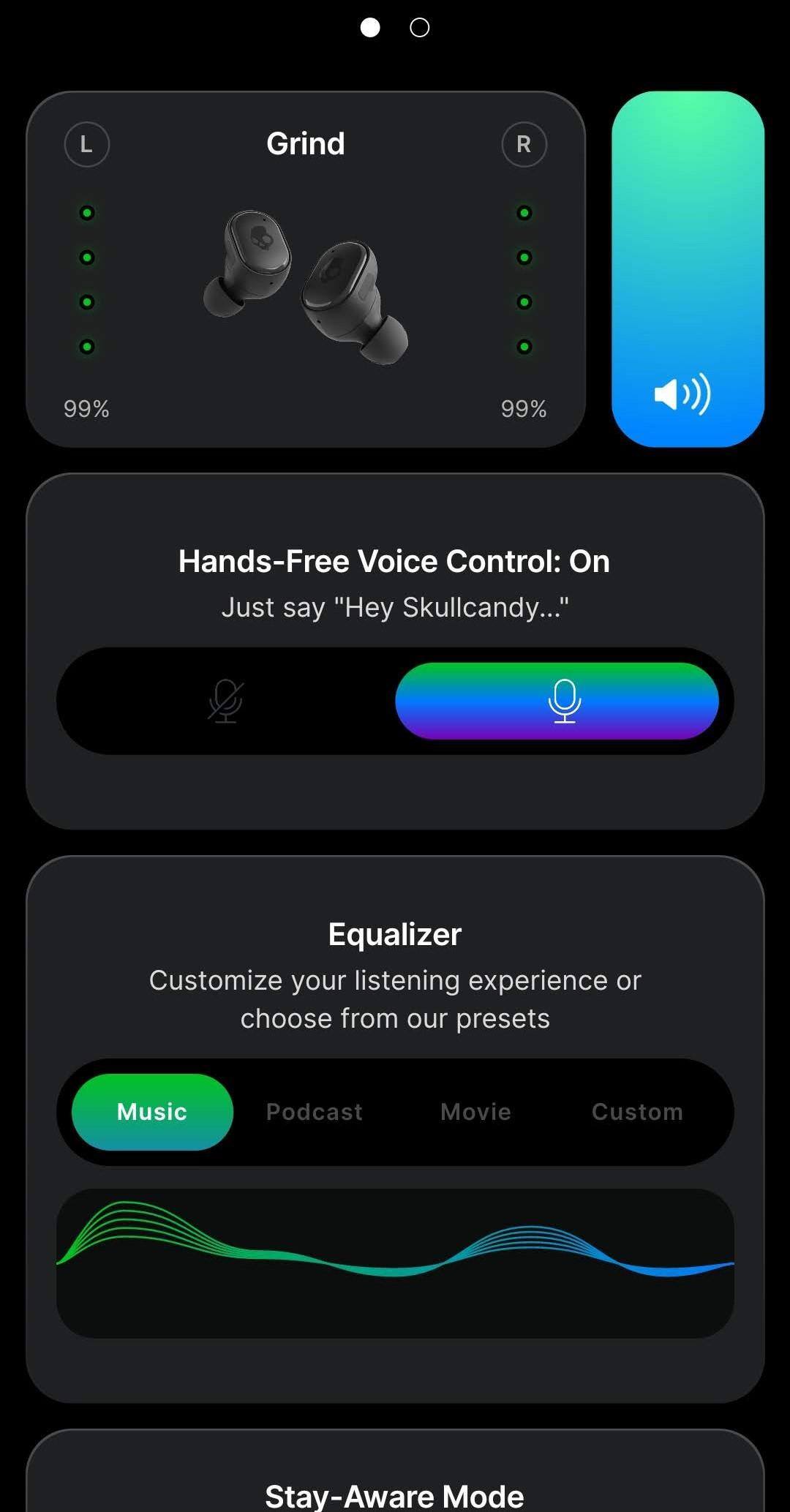The width and height of the screenshot is (790, 1512).
Task: Turn off hands-free voice control
Action: [x=225, y=701]
